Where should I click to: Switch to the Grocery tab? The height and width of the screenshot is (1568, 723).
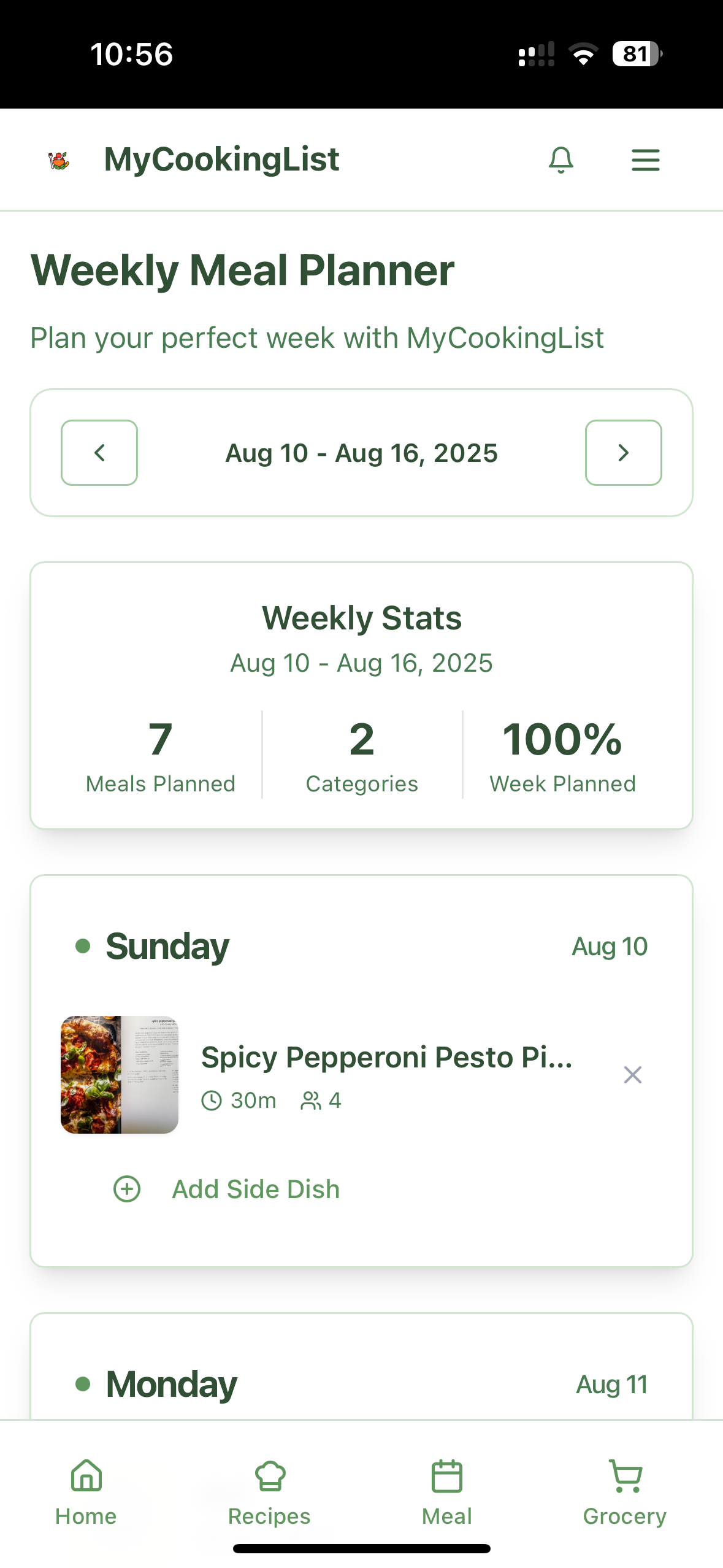(623, 1497)
